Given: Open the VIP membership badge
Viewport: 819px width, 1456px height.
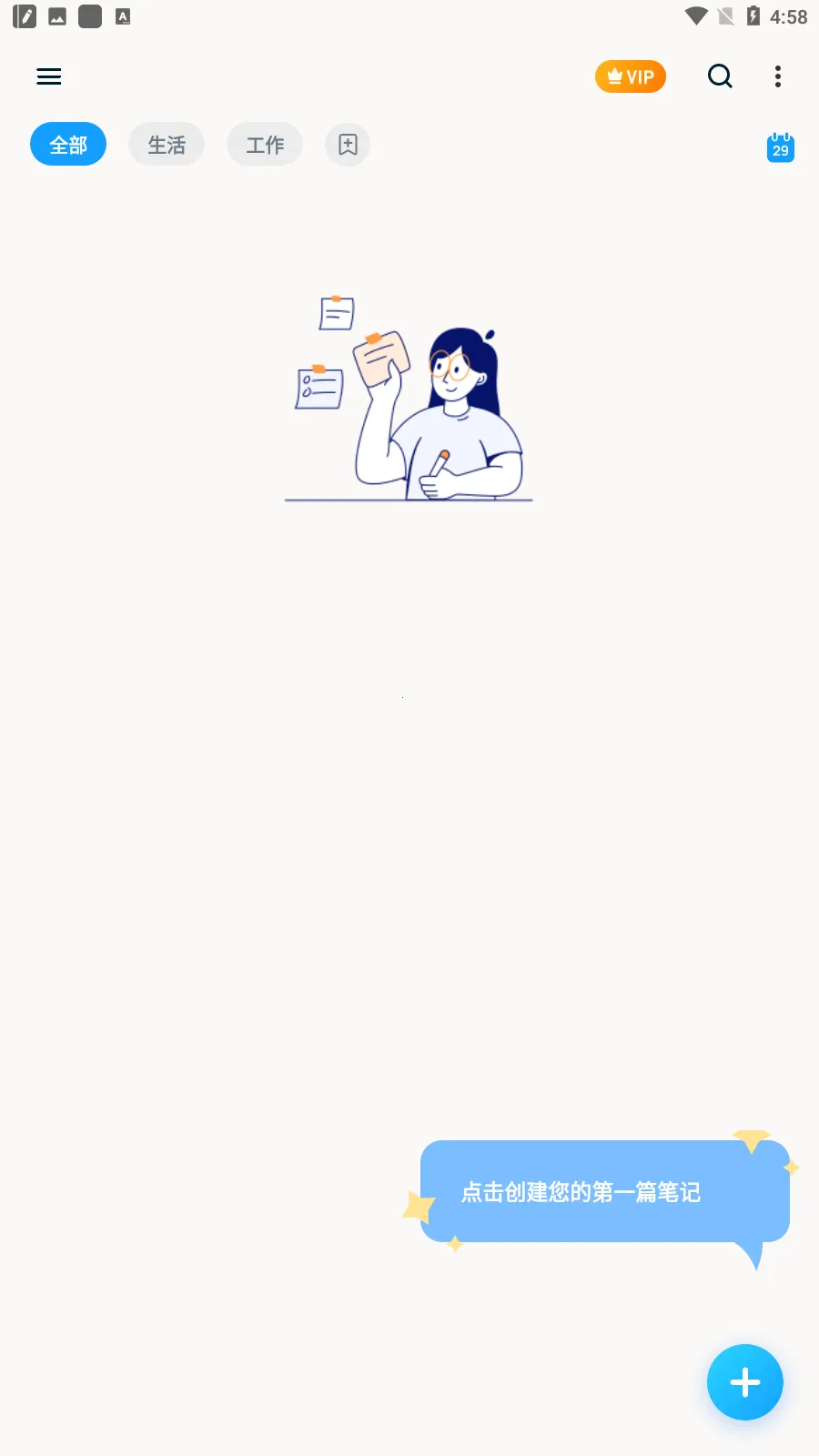Looking at the screenshot, I should (631, 76).
